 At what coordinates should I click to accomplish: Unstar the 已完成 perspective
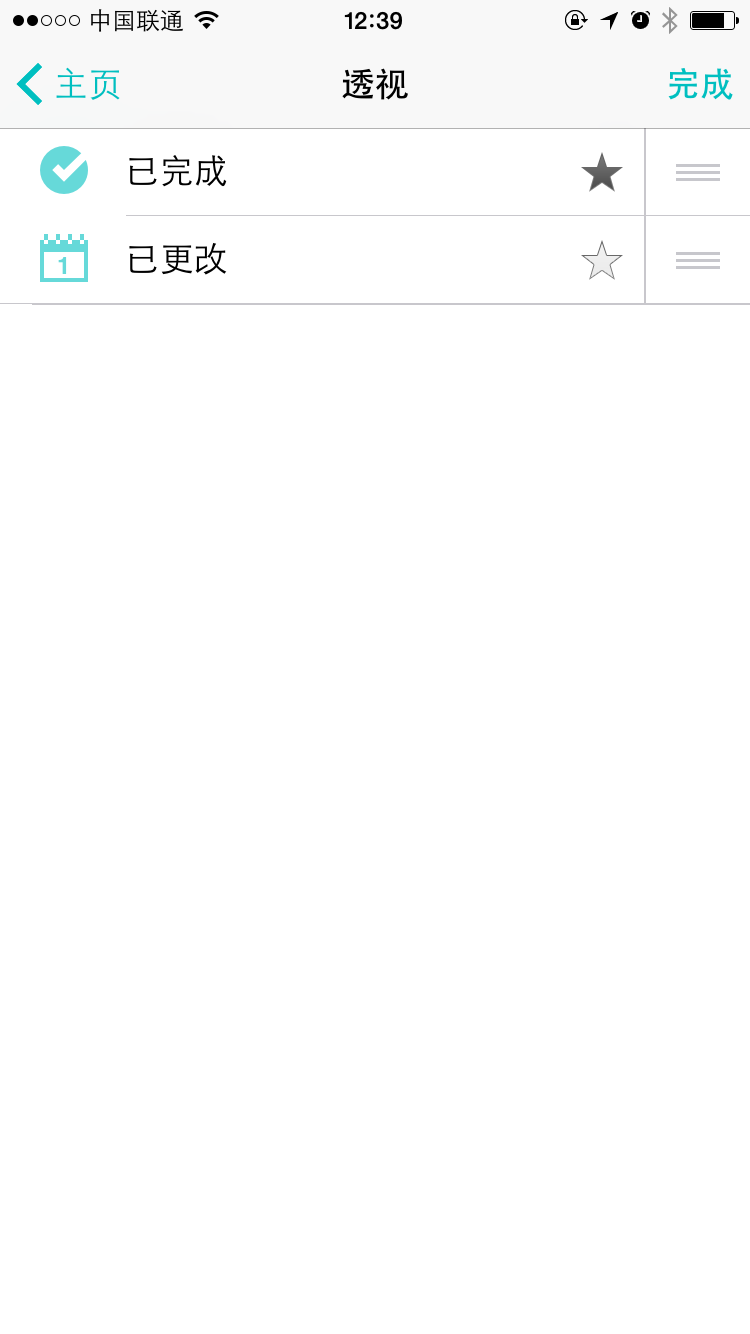(x=602, y=172)
